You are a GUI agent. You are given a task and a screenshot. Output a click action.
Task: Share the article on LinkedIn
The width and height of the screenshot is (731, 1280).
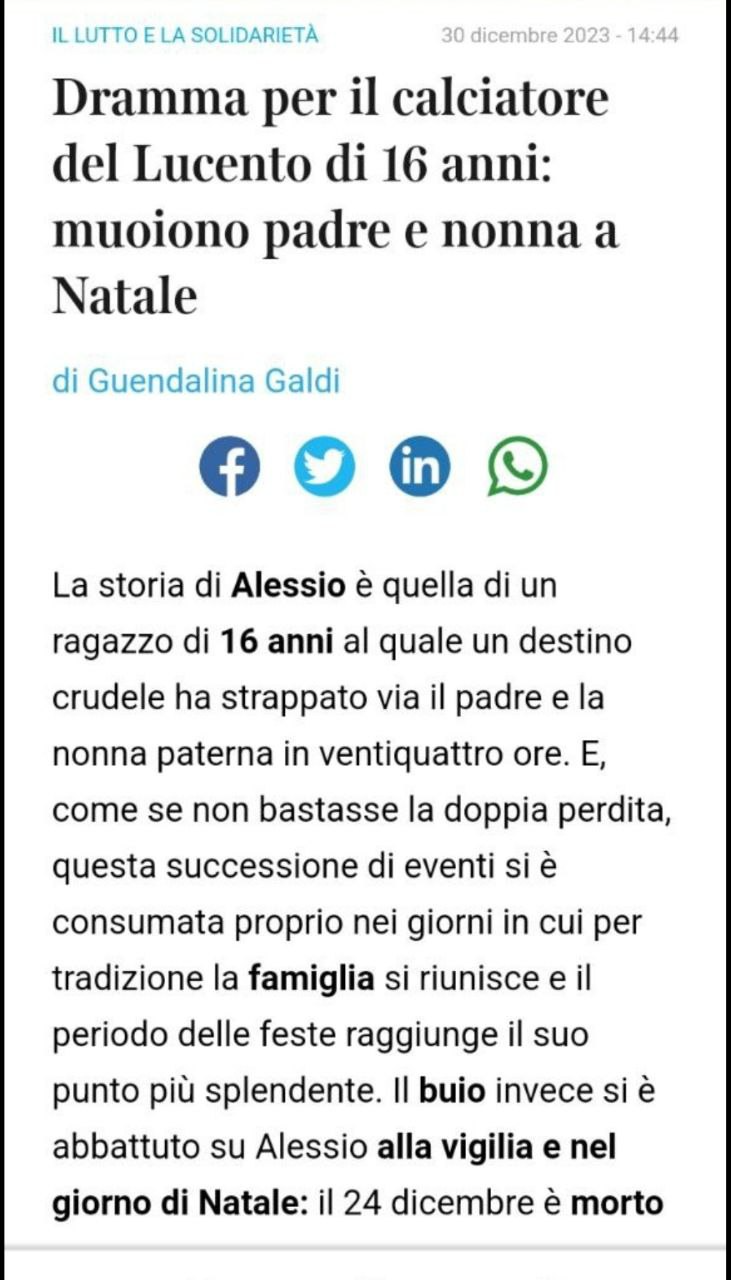point(420,467)
